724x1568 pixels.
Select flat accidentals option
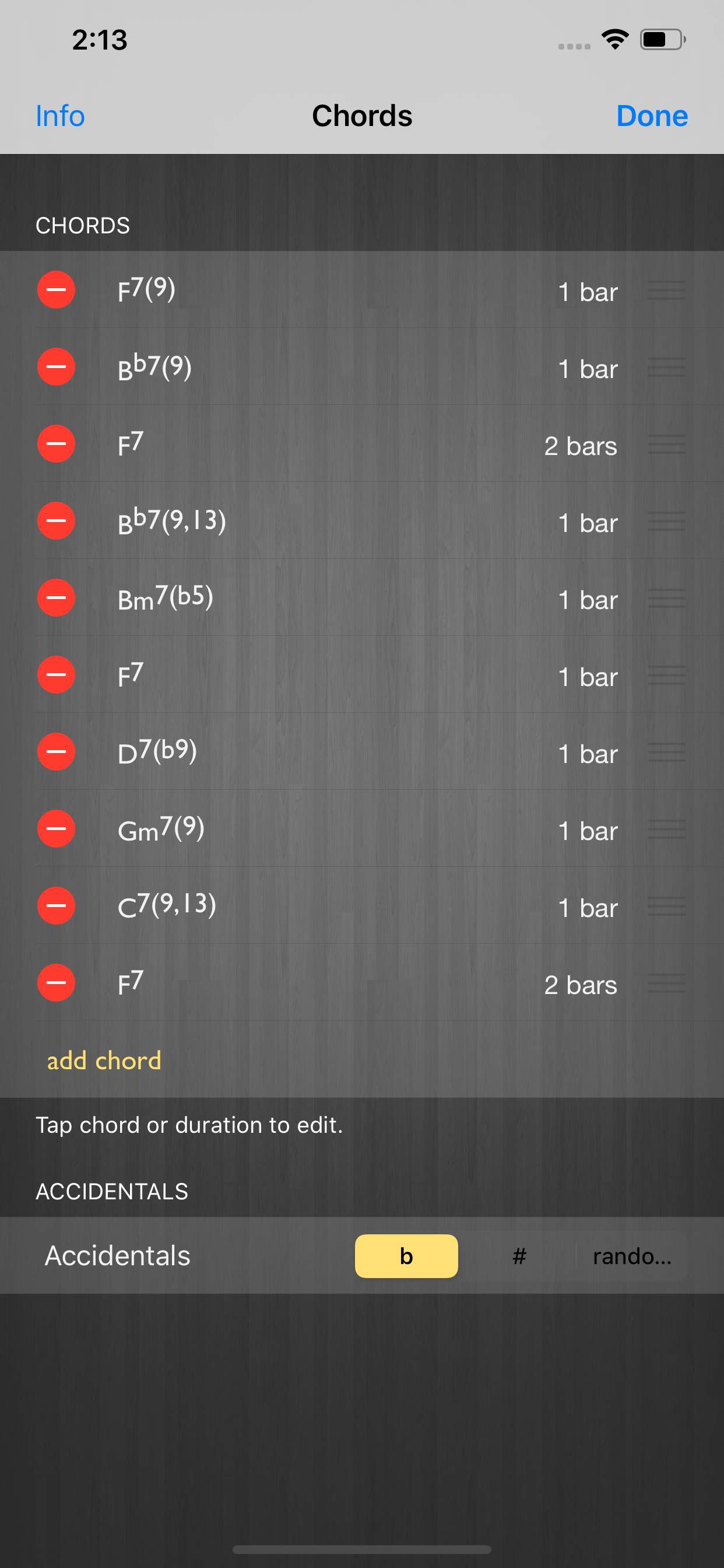pos(406,1256)
